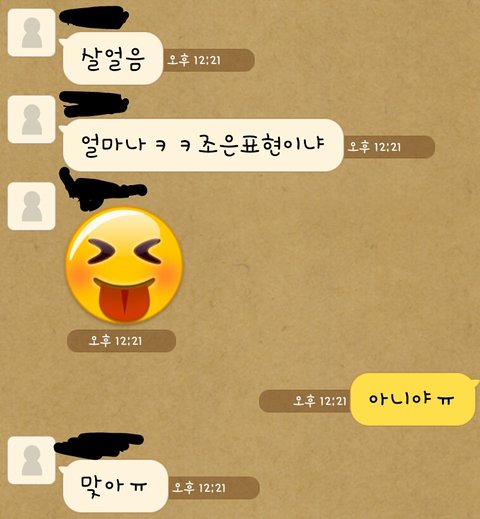Open profile of the 얼마나 ㅋㅋ 조은표현이냐 sender

(x=32, y=119)
